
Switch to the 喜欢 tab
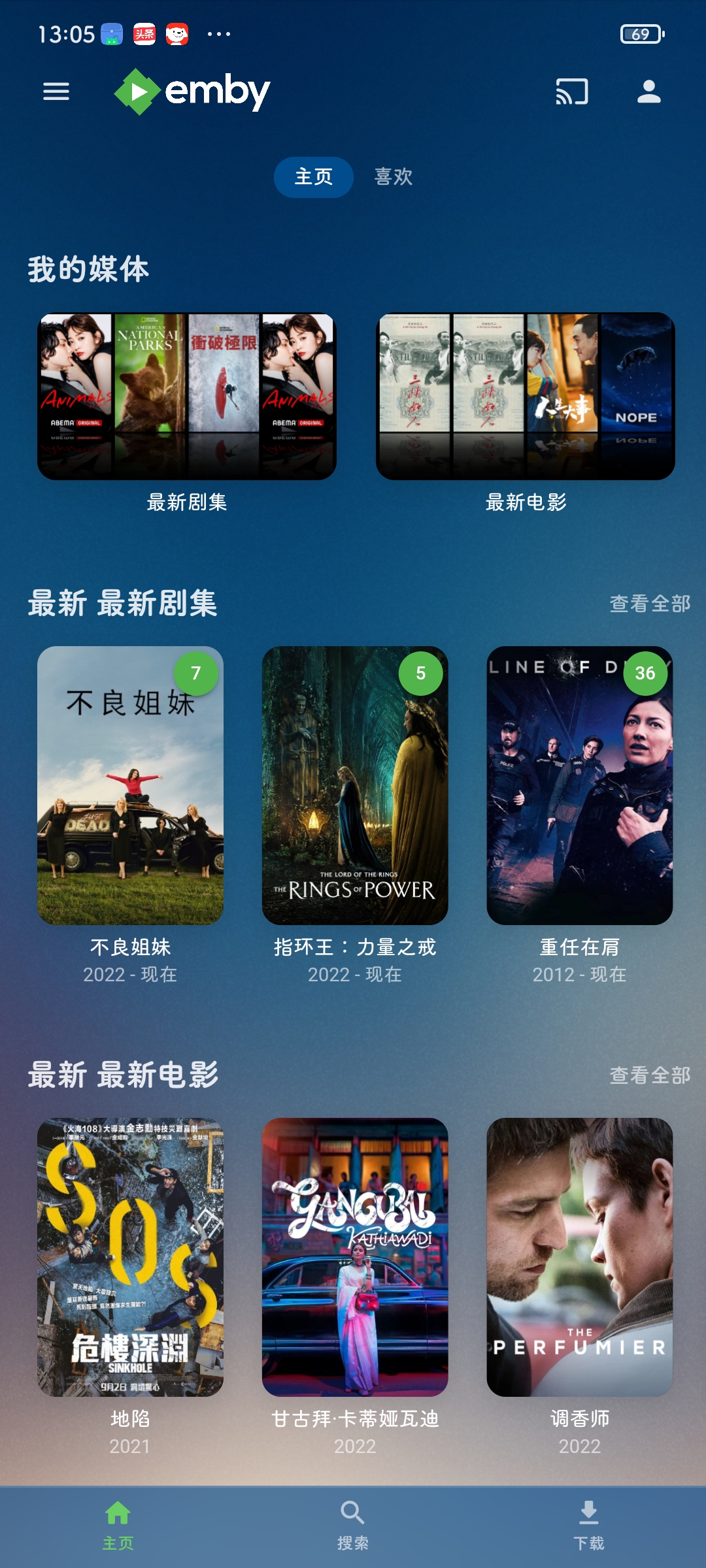[393, 176]
